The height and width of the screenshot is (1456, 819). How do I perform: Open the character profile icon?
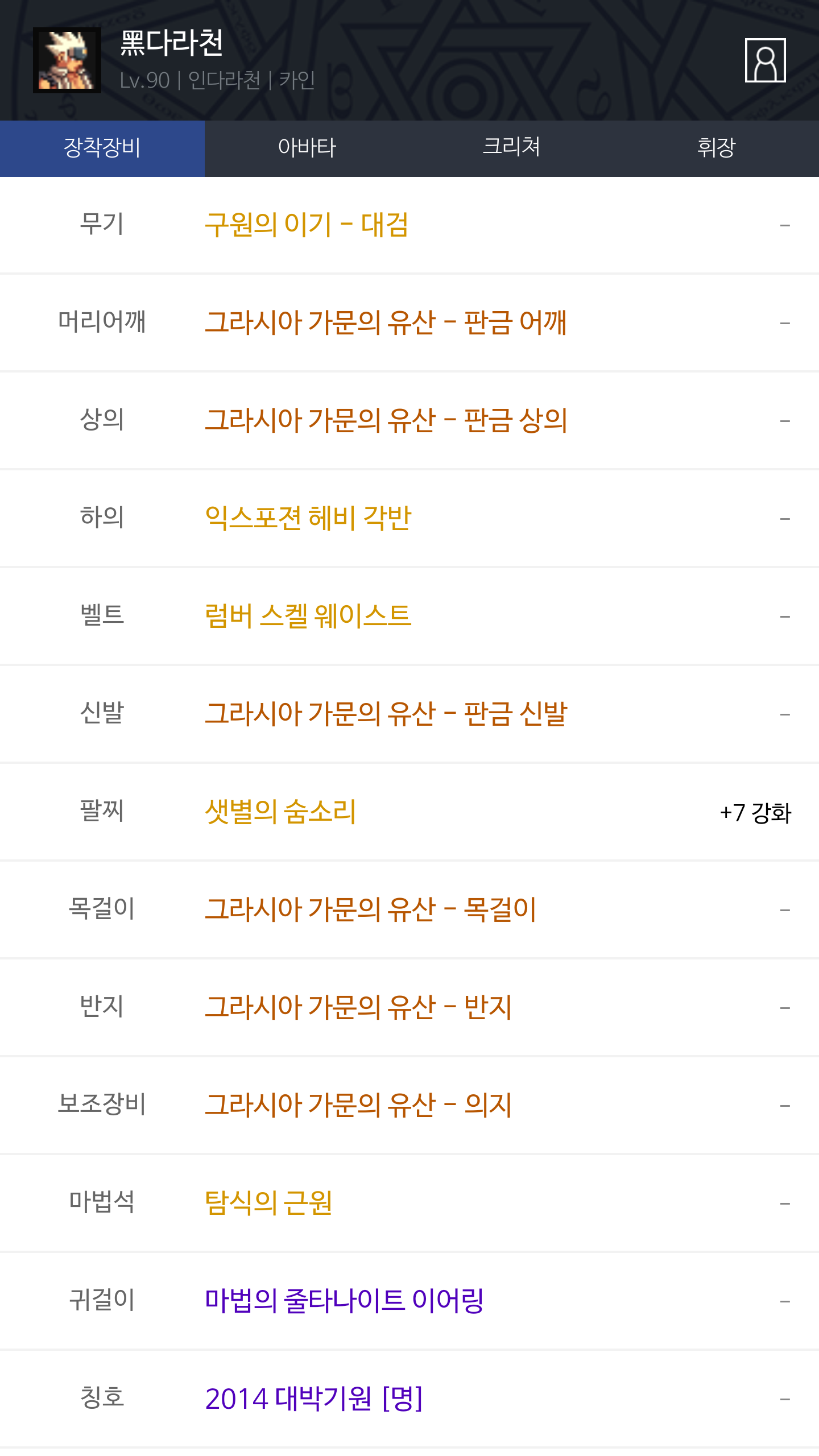(765, 60)
